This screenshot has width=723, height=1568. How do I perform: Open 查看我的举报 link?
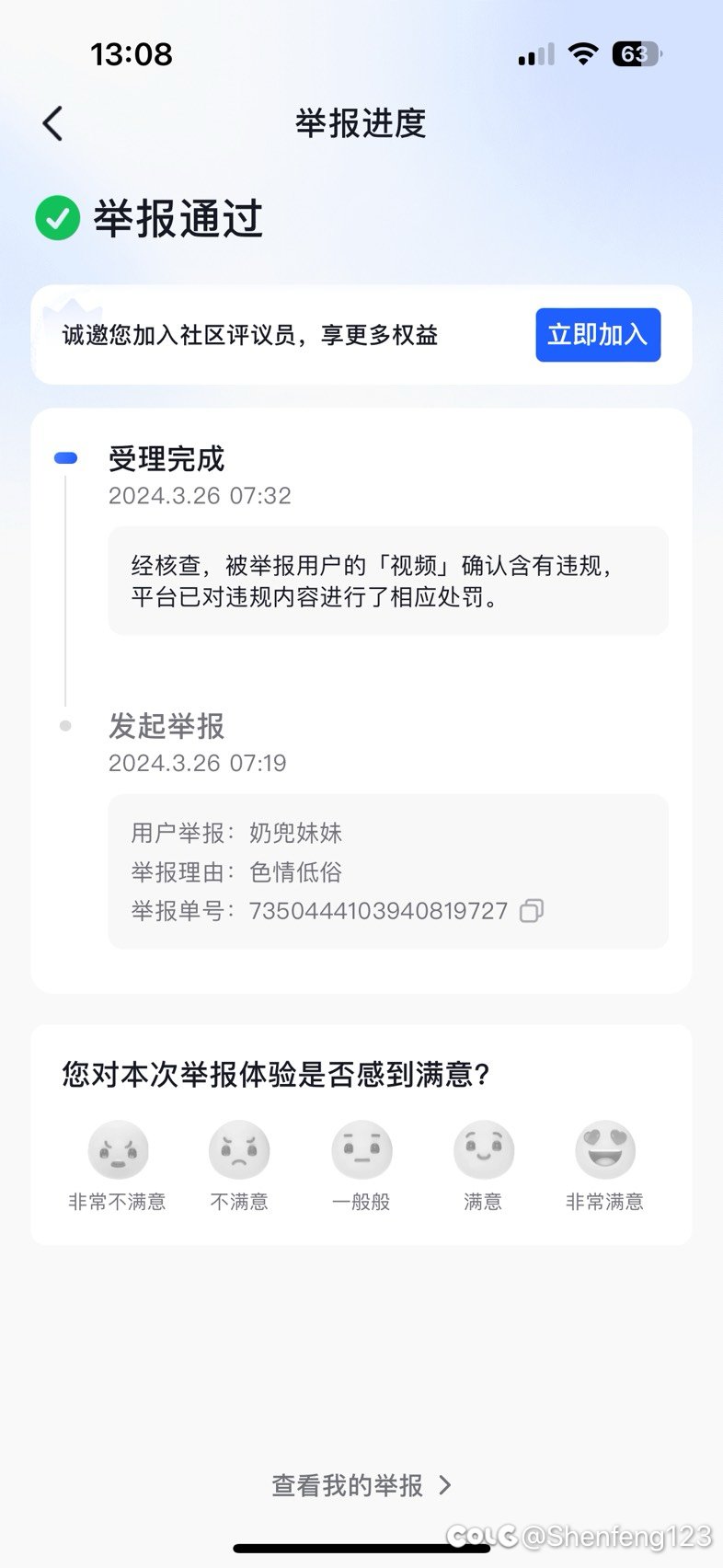[x=361, y=1485]
